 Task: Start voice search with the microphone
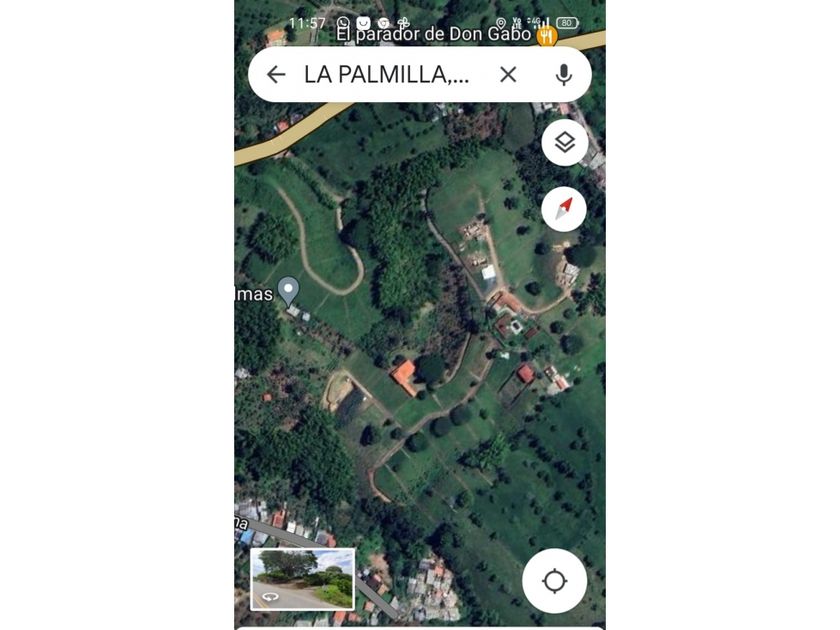[564, 74]
